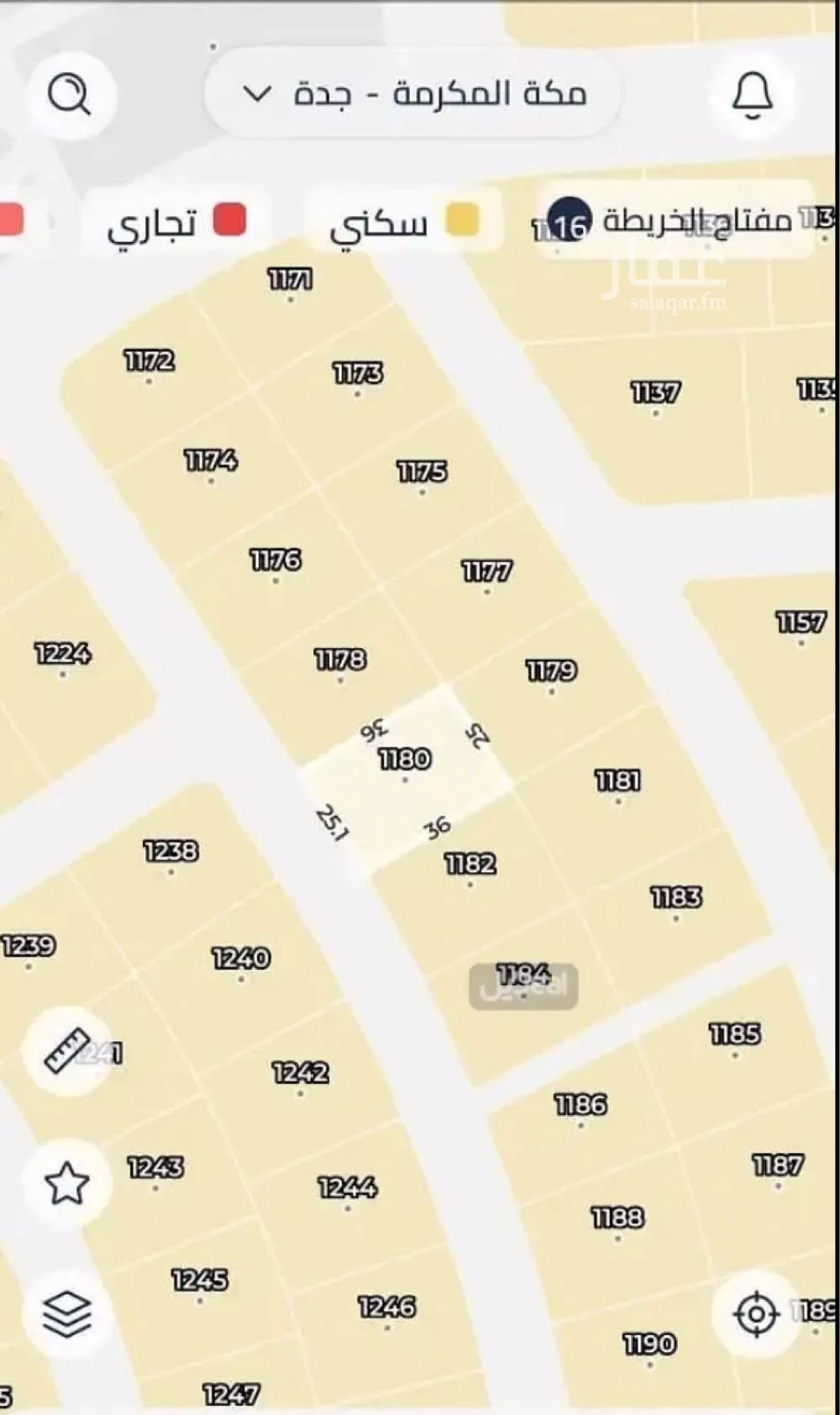Click plot number 1180 on the map
840x1415 pixels.
406,759
